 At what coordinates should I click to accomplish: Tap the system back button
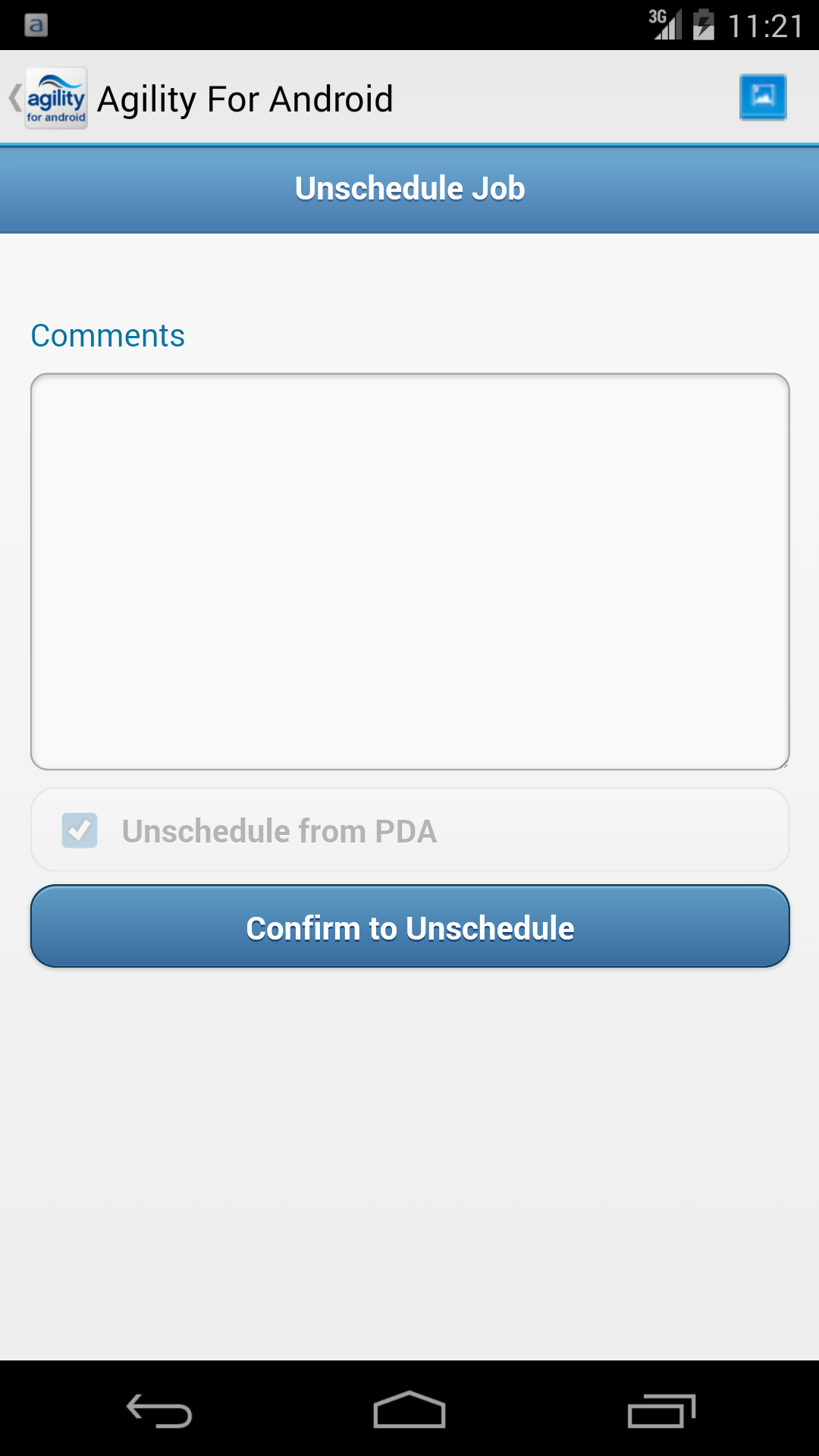click(x=159, y=1410)
